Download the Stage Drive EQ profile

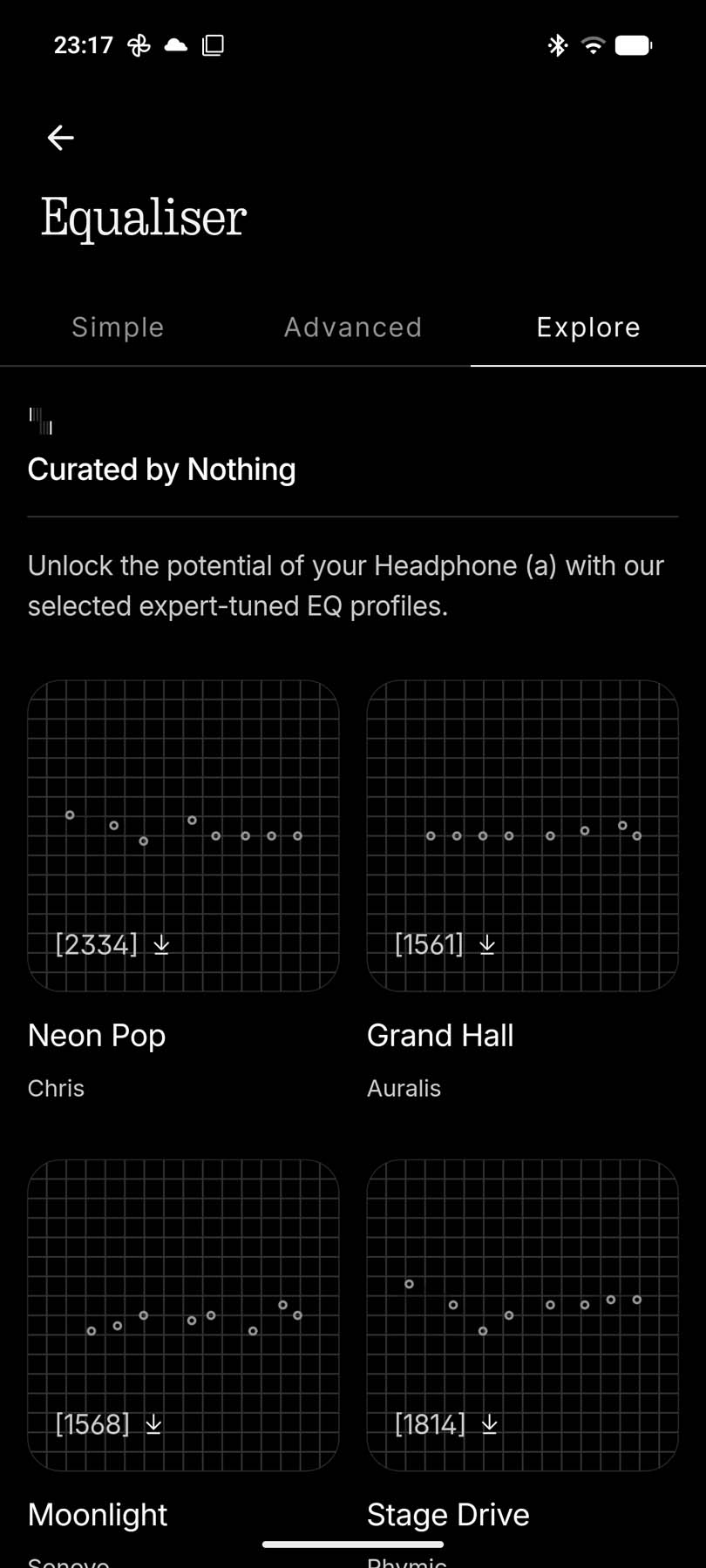tap(490, 1423)
